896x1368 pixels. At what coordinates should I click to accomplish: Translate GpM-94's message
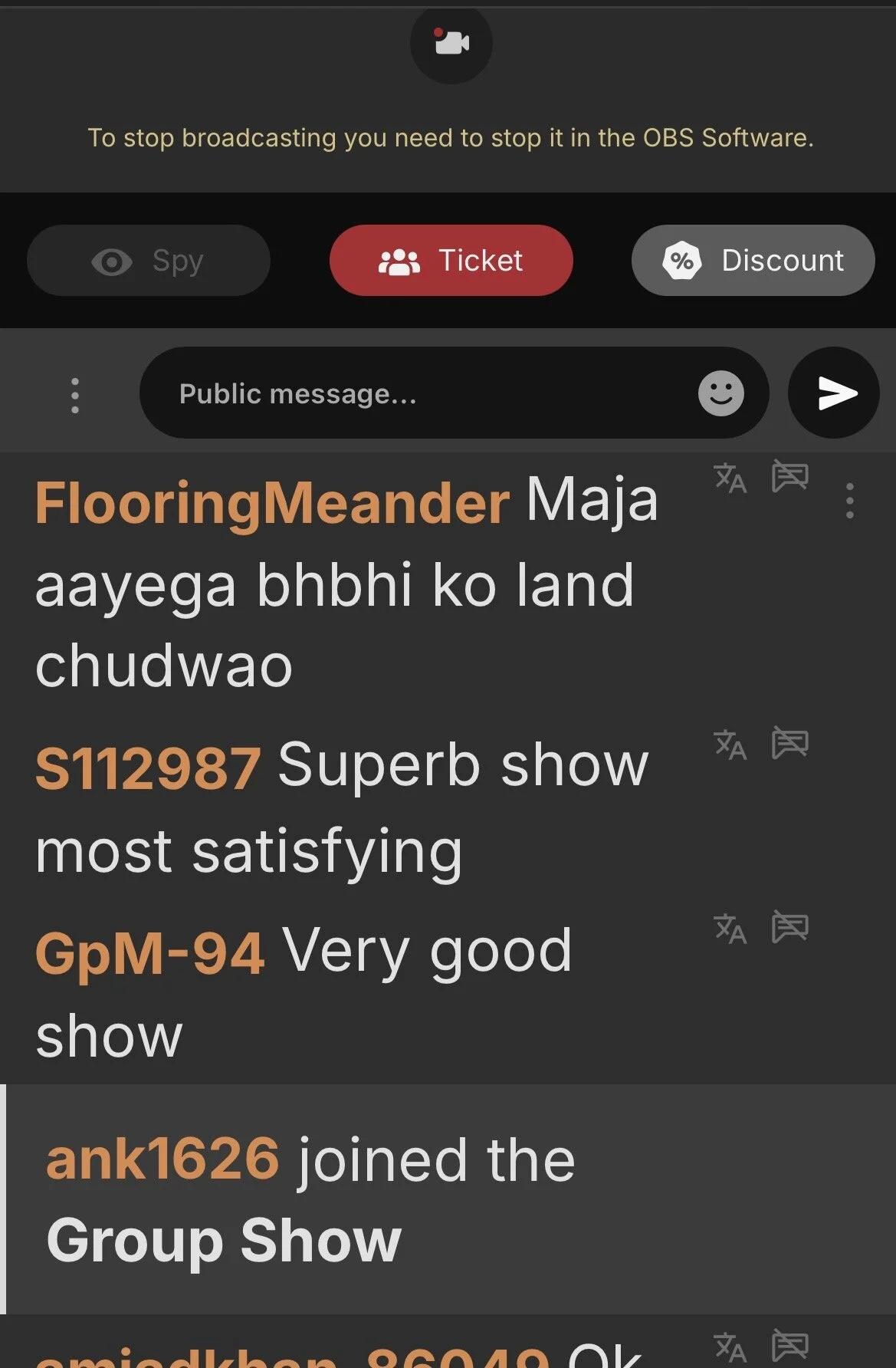coord(730,929)
